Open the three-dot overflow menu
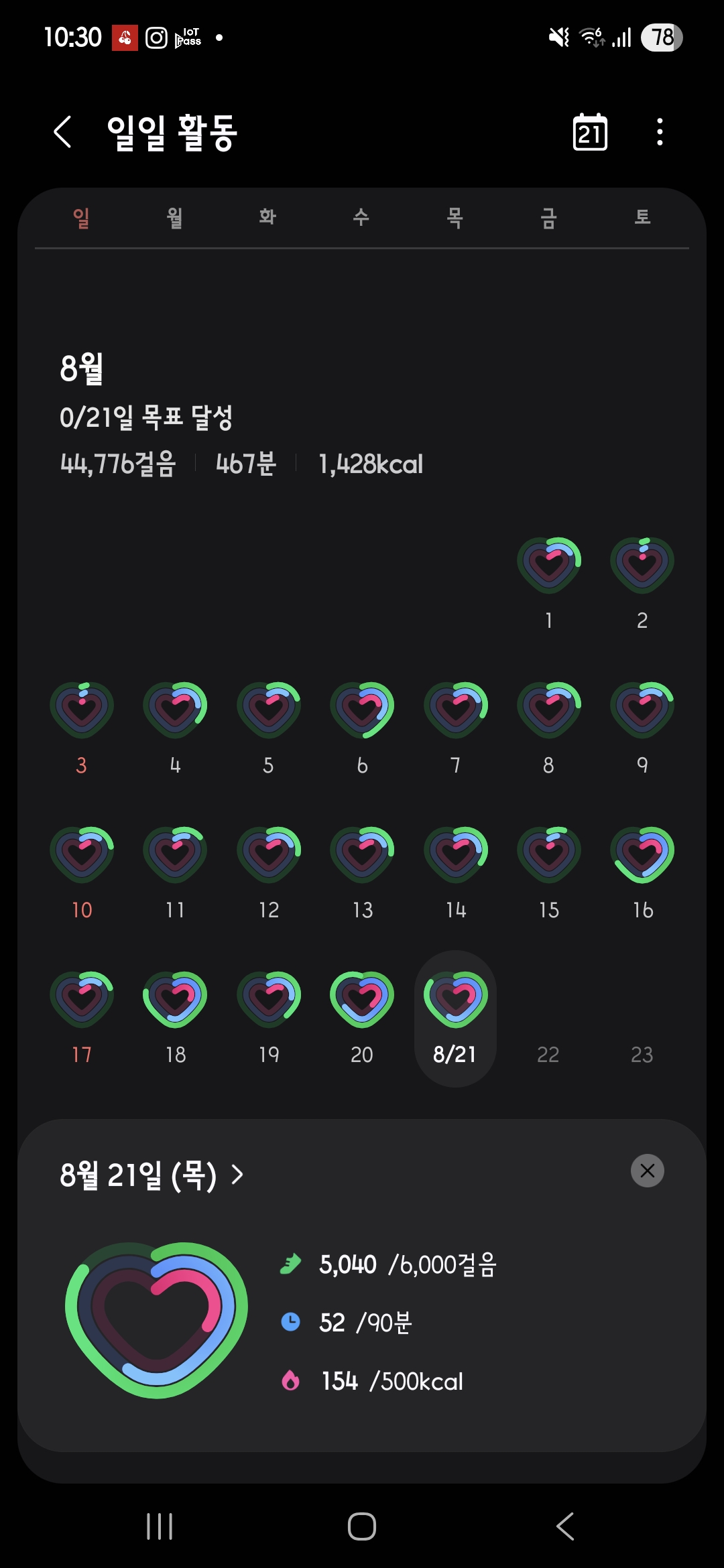724x1568 pixels. pyautogui.click(x=660, y=132)
